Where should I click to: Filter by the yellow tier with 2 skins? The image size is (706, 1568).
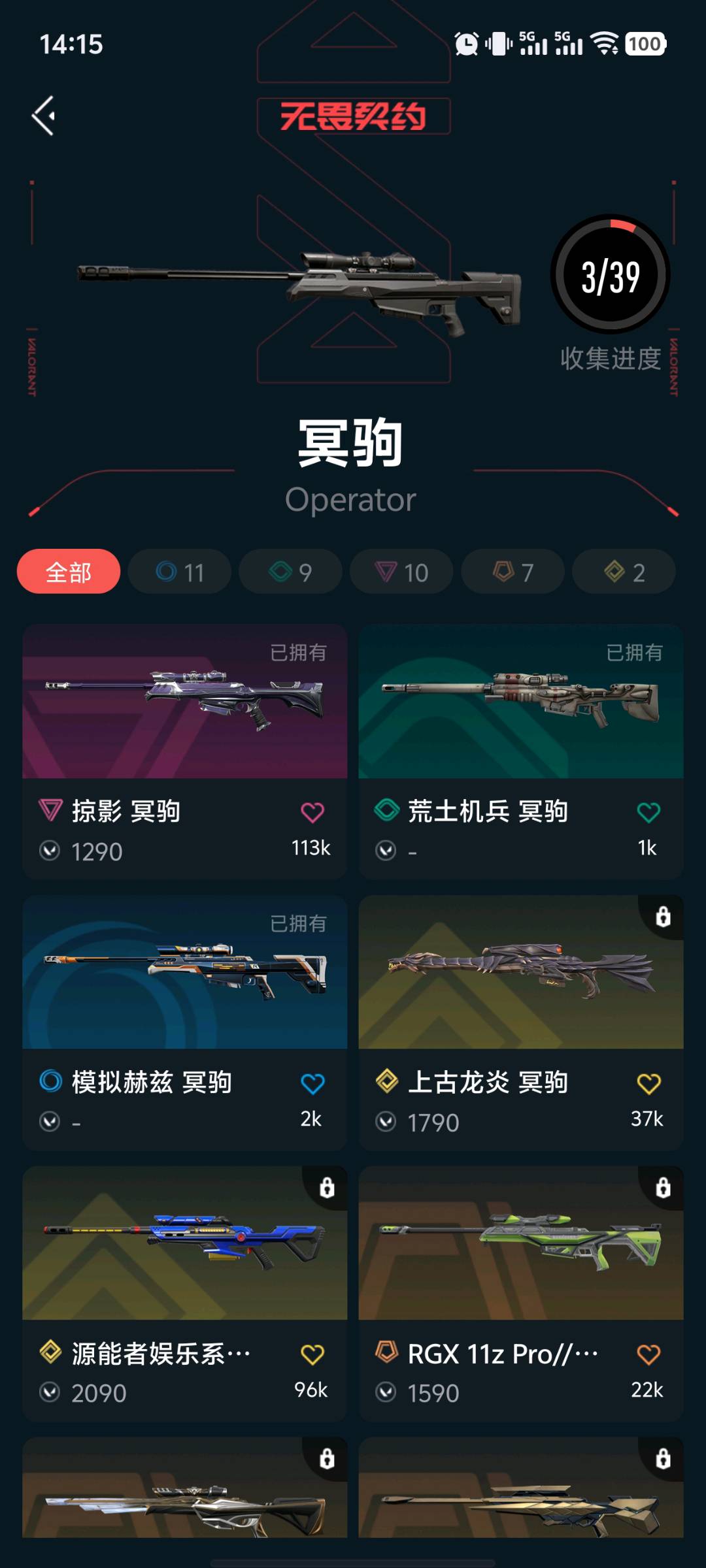[x=624, y=572]
